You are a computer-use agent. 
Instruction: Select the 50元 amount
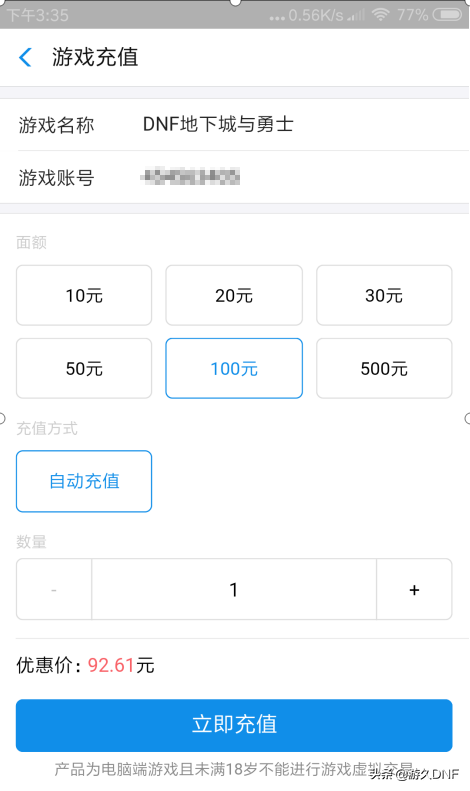84,368
